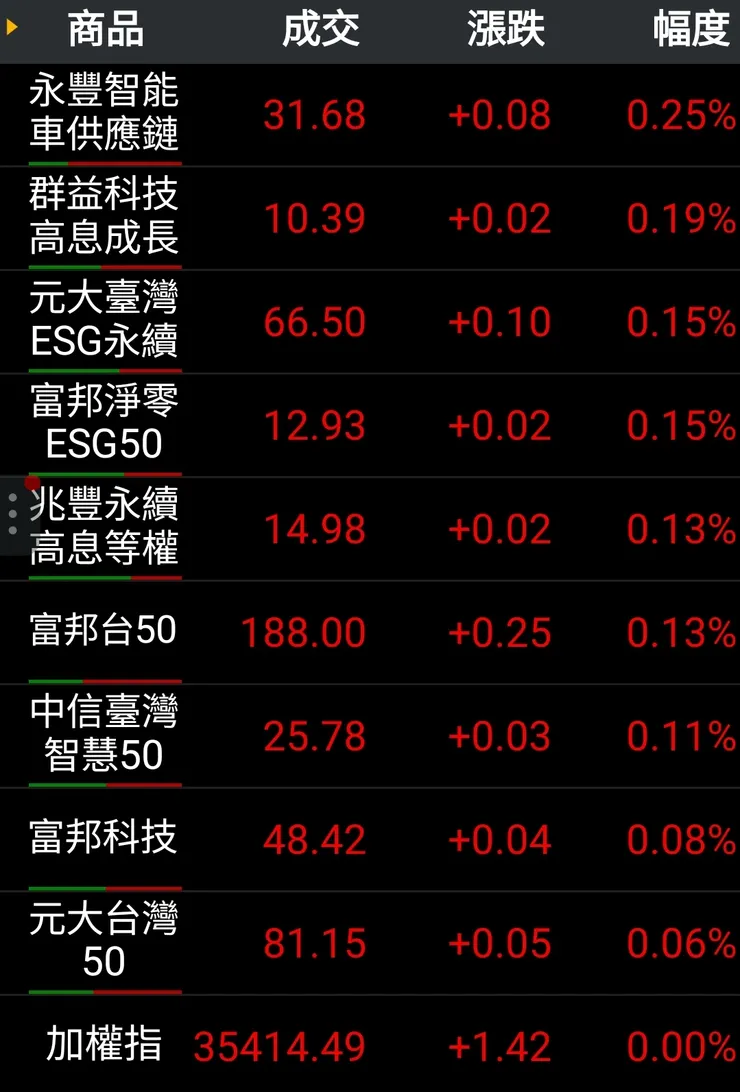740x1092 pixels.
Task: Sort by the 幅度 column header
Action: [x=690, y=30]
